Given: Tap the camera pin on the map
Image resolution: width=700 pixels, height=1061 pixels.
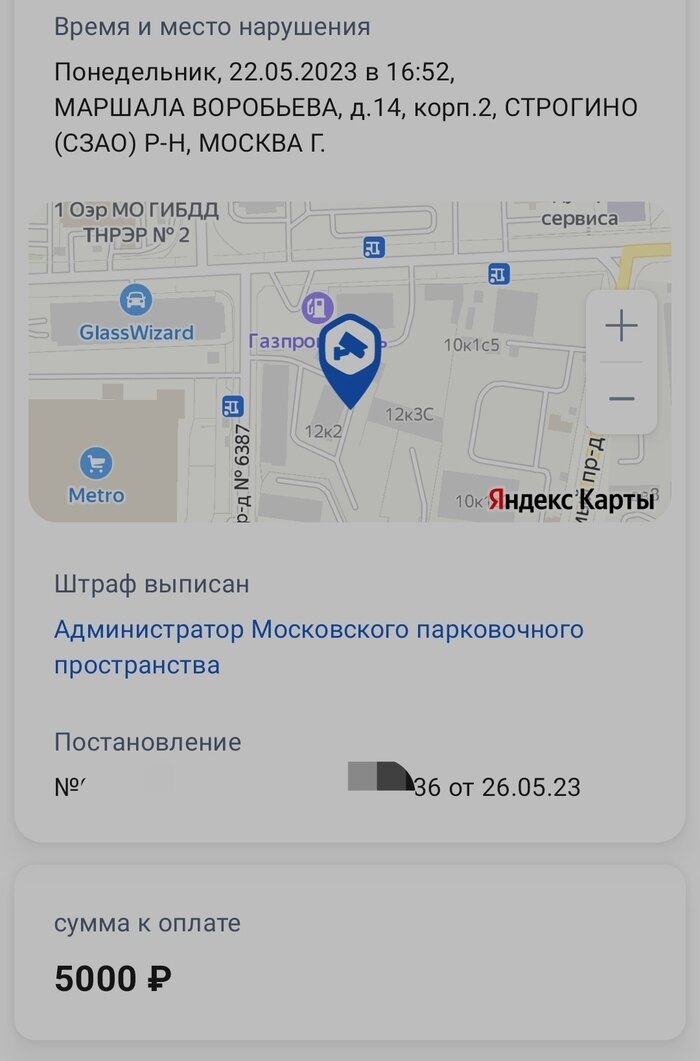Looking at the screenshot, I should (x=350, y=354).
